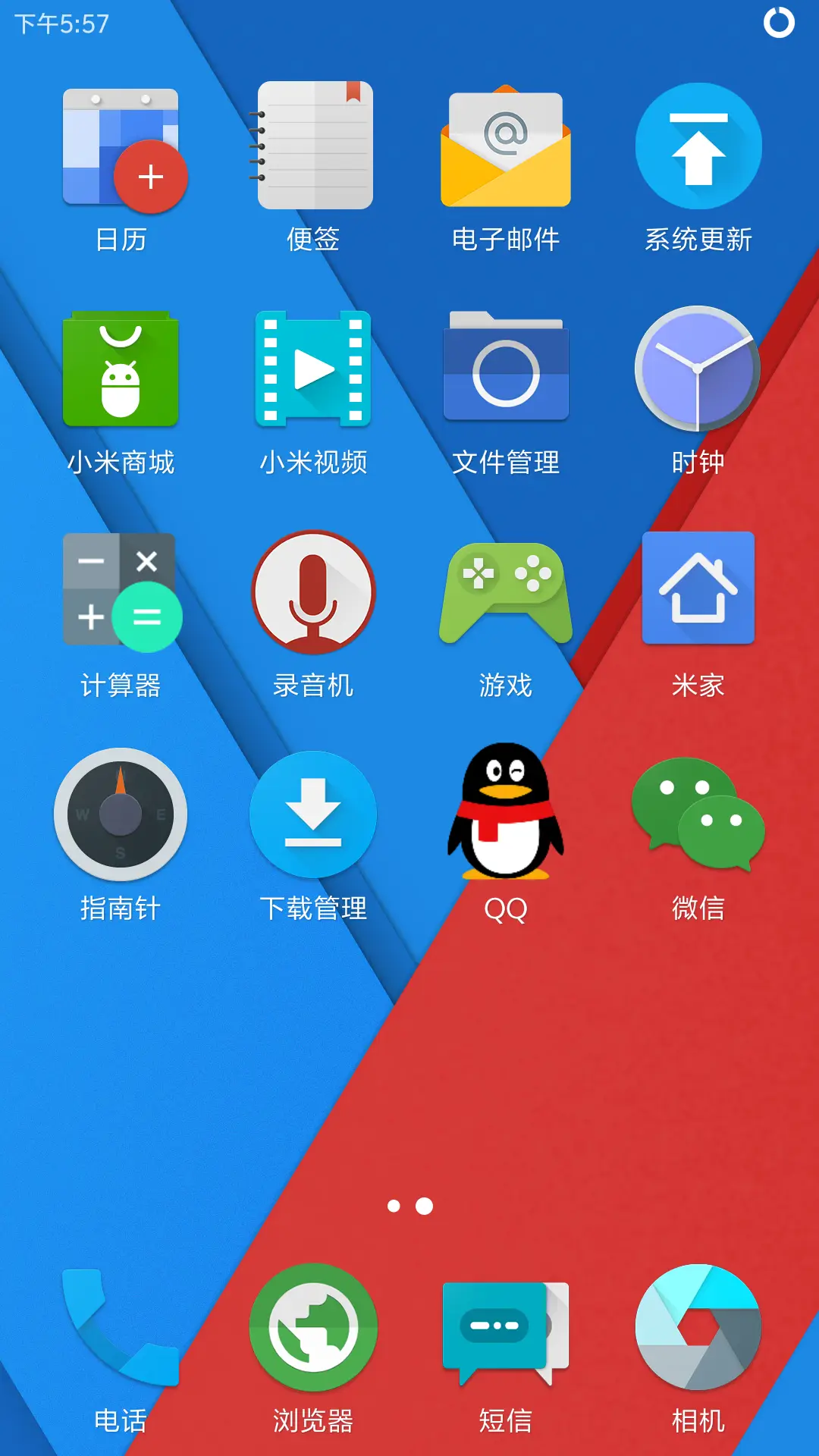Open the 米家 (Mi Home) app
The height and width of the screenshot is (1456, 819).
698,590
